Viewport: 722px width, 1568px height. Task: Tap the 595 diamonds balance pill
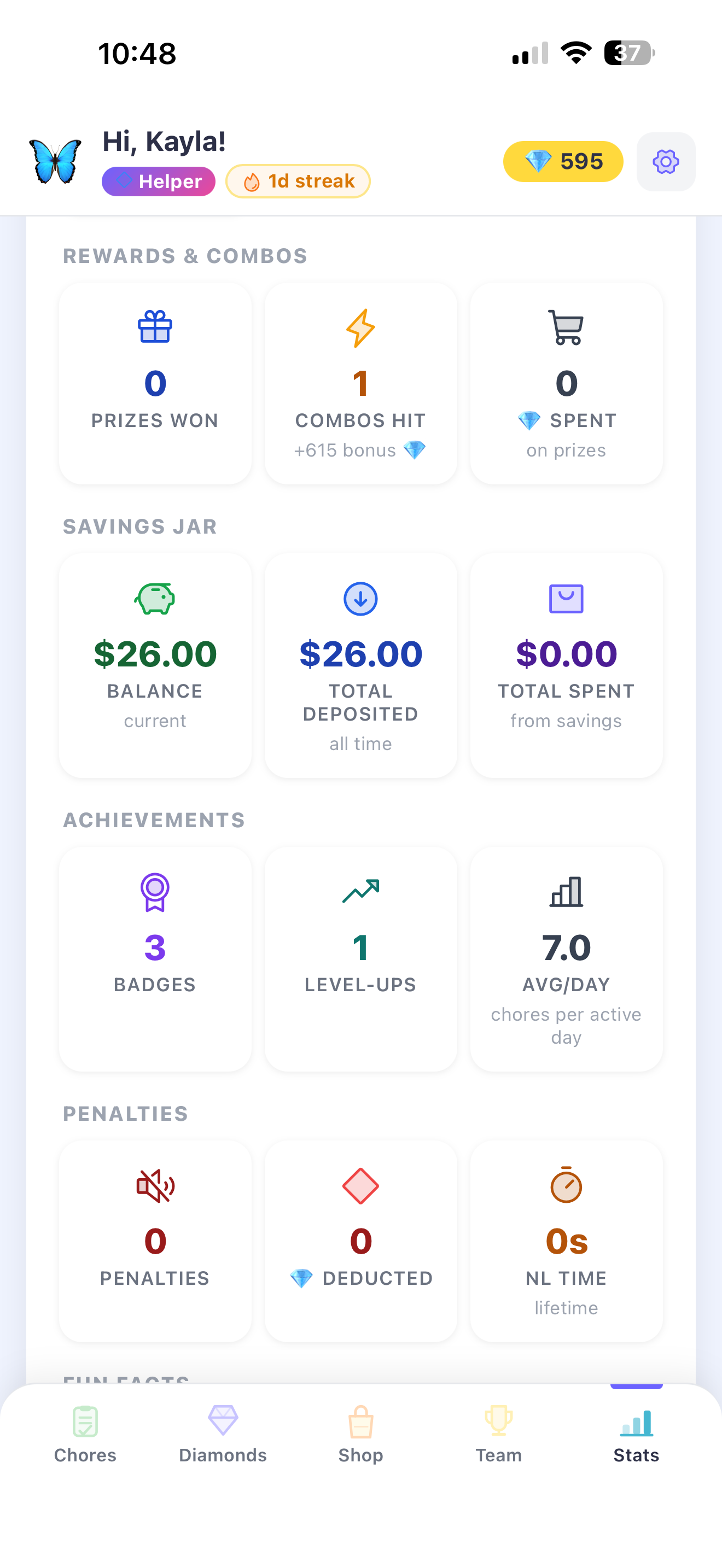click(562, 162)
